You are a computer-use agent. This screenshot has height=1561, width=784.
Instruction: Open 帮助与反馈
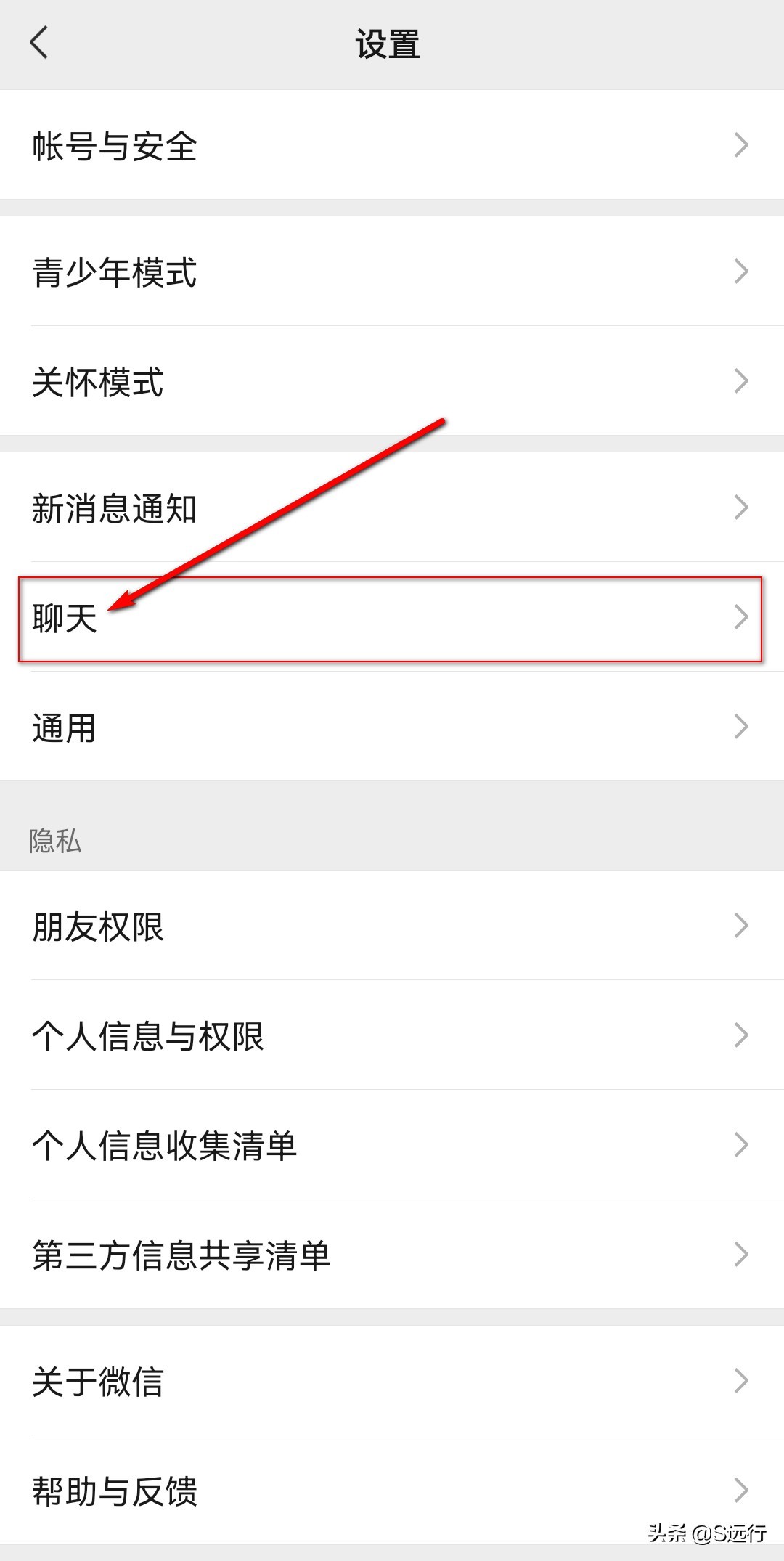click(392, 1490)
